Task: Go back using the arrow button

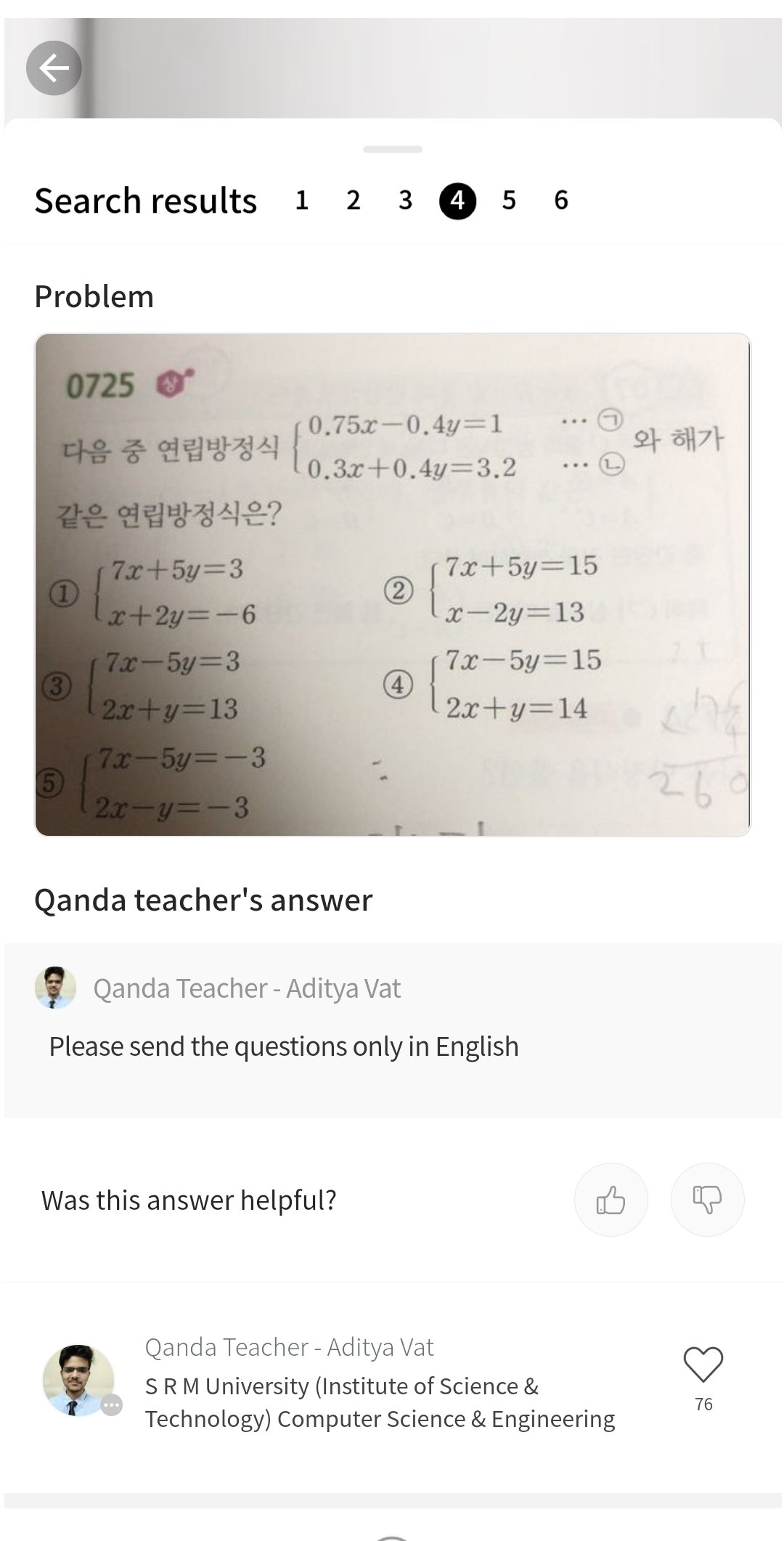Action: [x=54, y=68]
